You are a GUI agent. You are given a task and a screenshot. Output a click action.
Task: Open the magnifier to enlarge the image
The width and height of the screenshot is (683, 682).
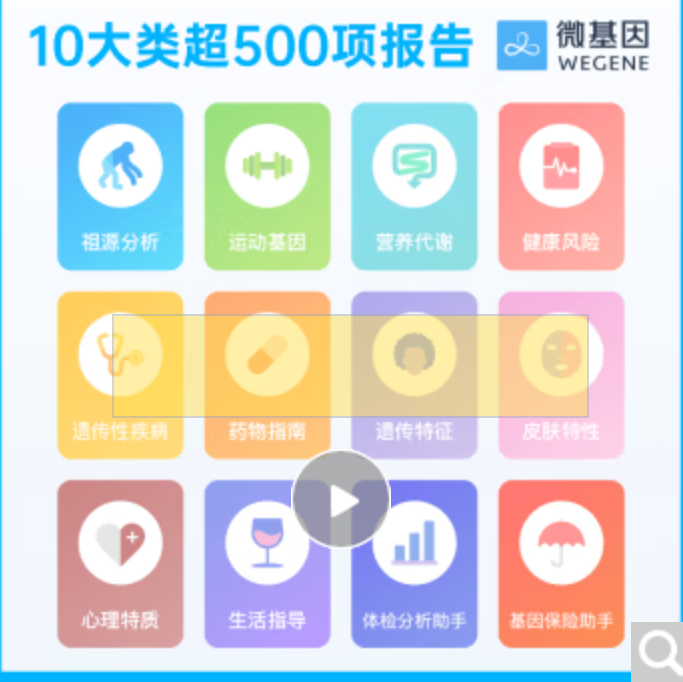660,654
